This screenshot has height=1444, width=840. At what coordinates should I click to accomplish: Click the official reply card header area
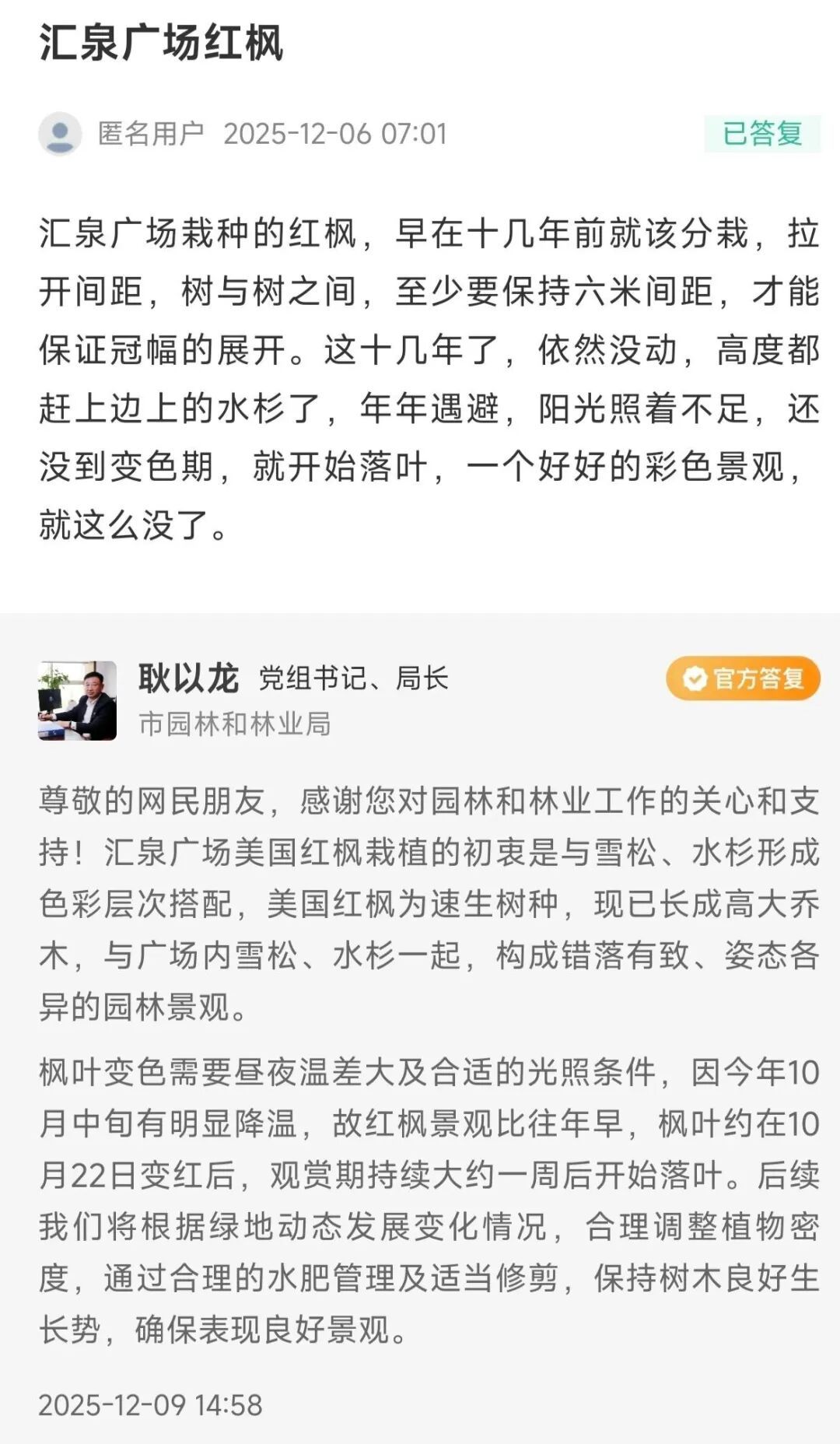[x=420, y=700]
